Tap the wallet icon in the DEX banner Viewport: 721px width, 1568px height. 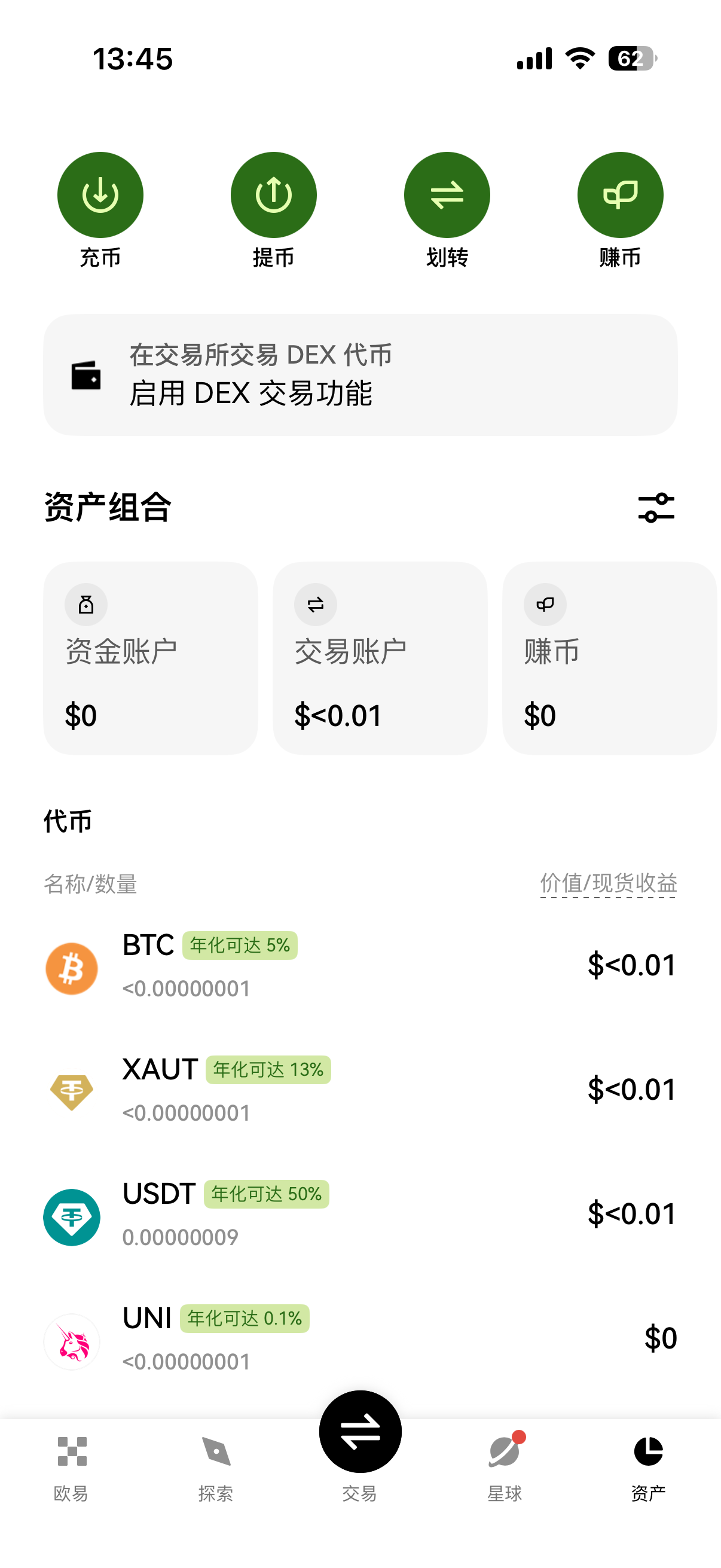(x=87, y=376)
